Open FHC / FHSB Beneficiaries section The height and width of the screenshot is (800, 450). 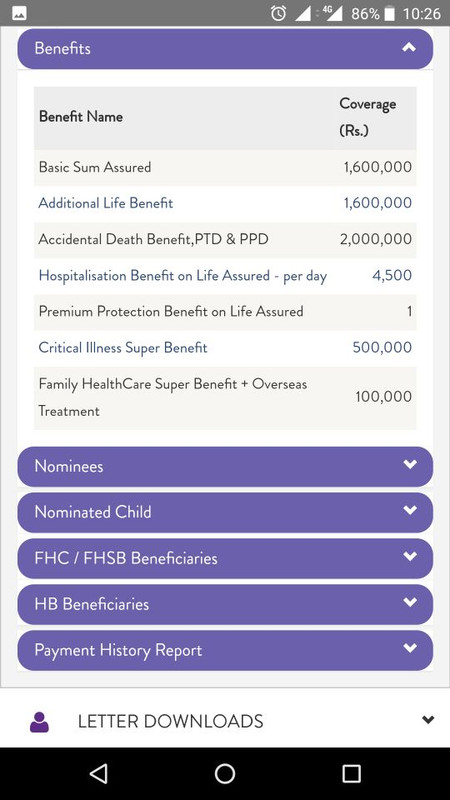click(x=225, y=558)
